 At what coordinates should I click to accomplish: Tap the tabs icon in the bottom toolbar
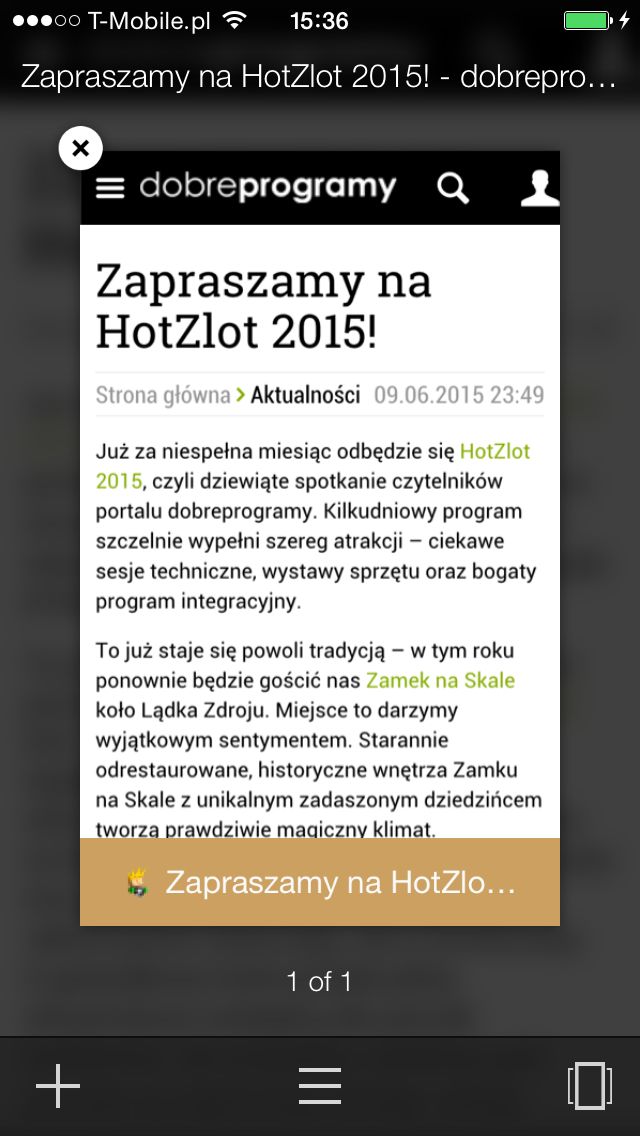[589, 1085]
